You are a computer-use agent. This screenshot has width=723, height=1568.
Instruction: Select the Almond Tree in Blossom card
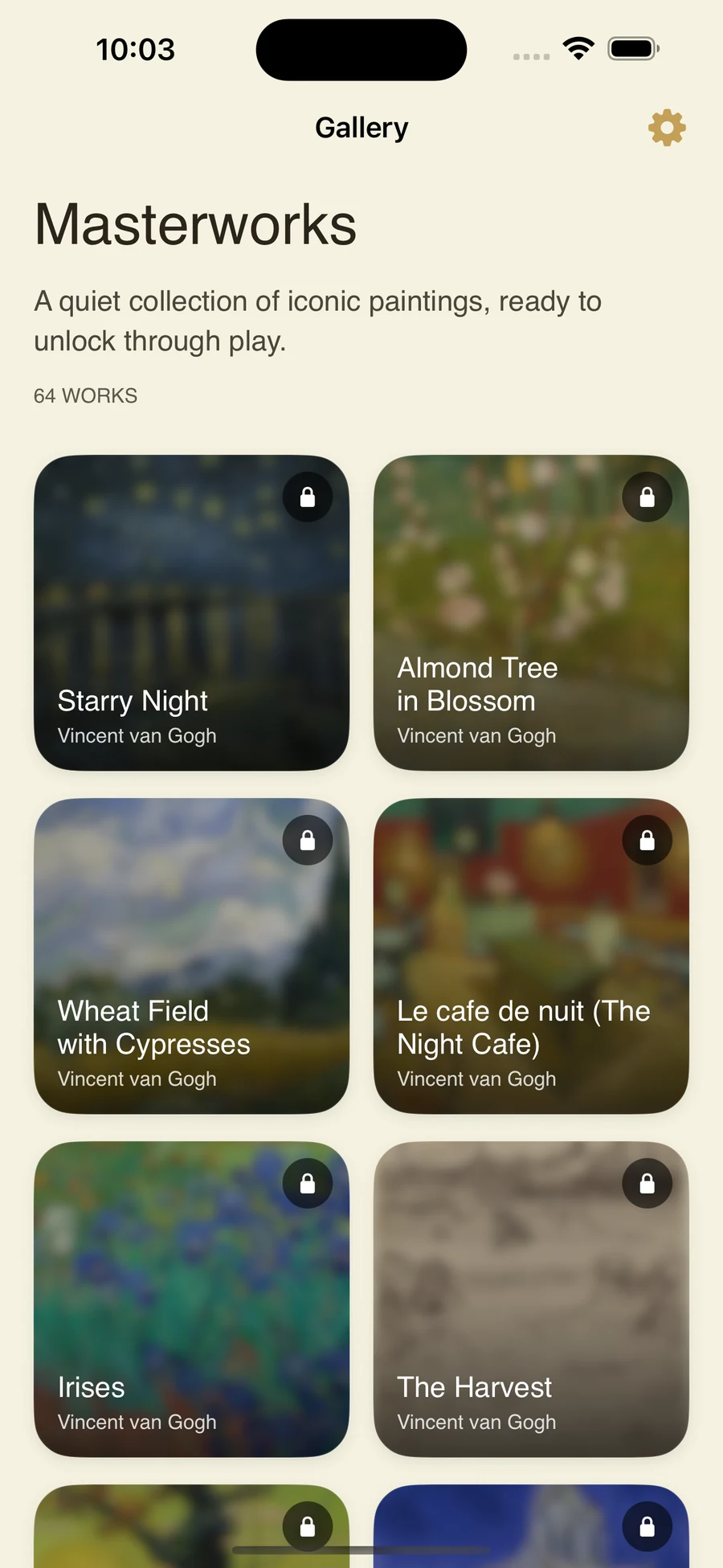pyautogui.click(x=531, y=612)
